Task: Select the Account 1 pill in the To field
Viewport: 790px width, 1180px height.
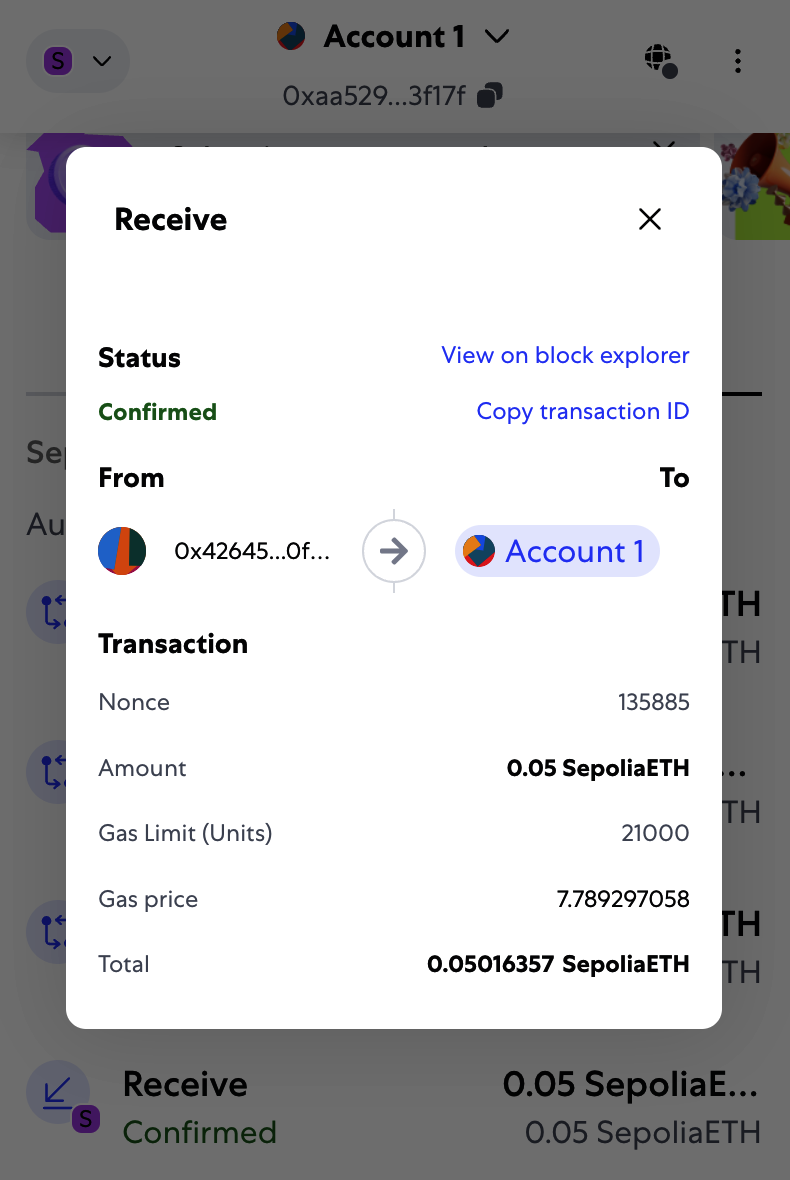Action: (x=557, y=551)
